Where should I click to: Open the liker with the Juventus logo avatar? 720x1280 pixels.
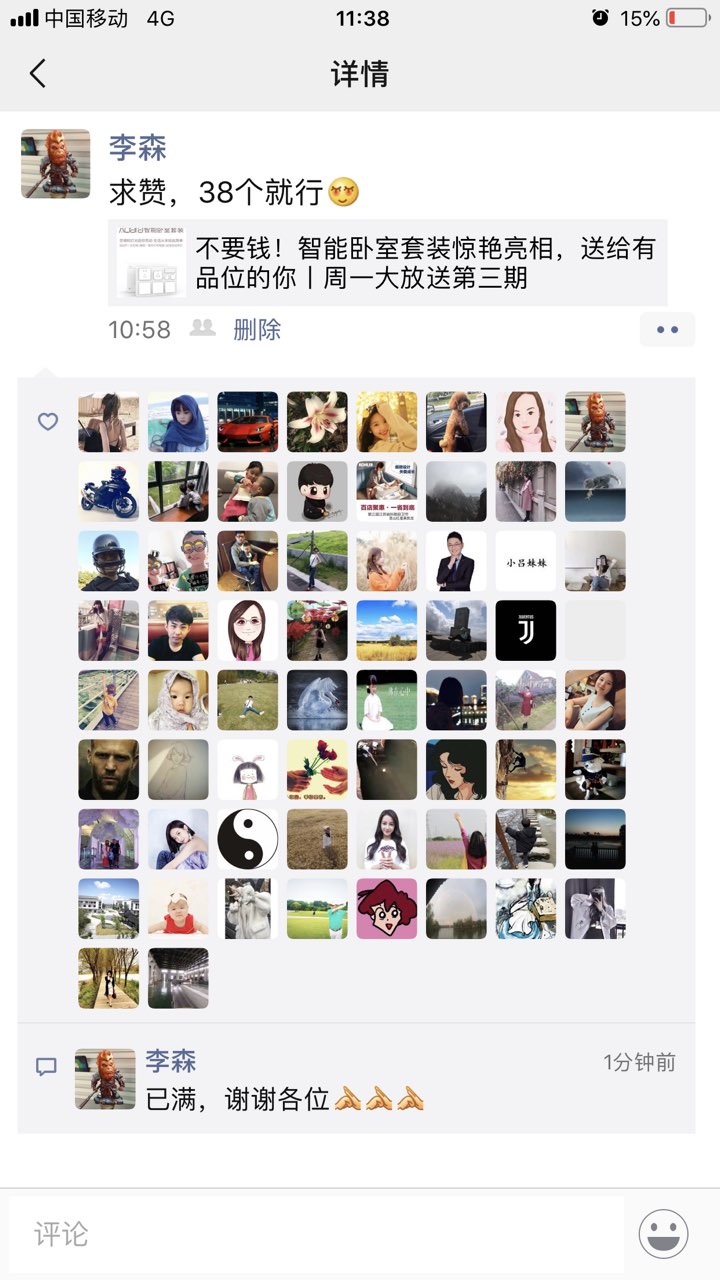(x=526, y=631)
